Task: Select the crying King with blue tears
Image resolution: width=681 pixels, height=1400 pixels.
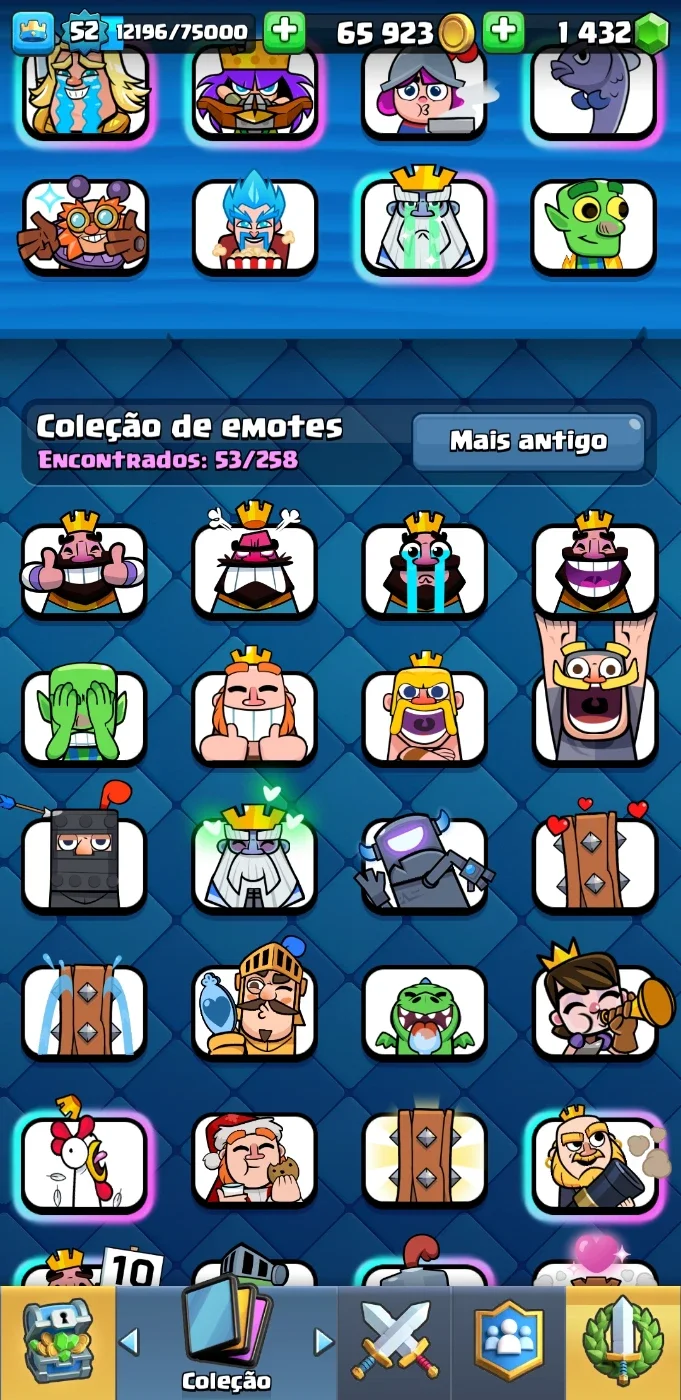Action: pos(424,568)
